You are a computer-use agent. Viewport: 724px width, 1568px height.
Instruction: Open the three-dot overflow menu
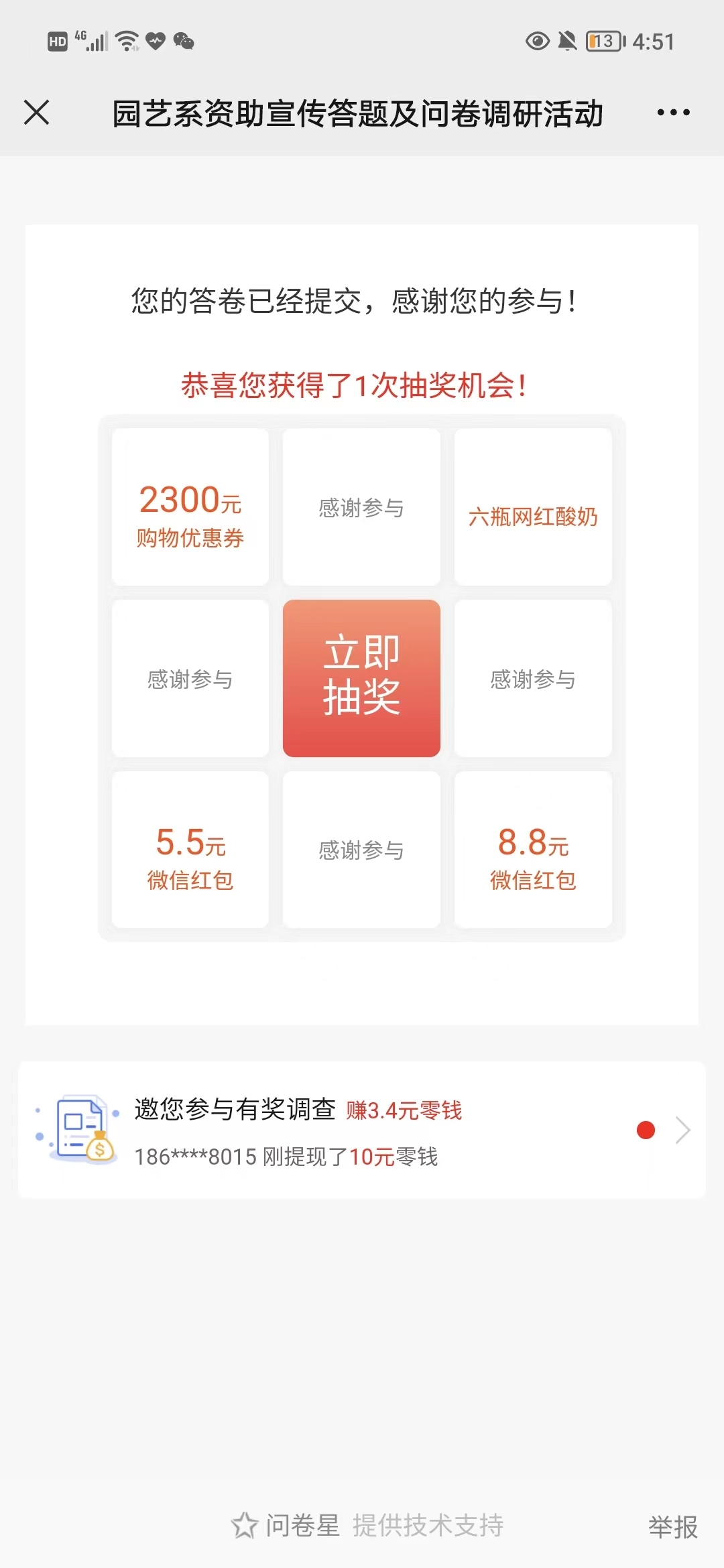click(x=673, y=113)
